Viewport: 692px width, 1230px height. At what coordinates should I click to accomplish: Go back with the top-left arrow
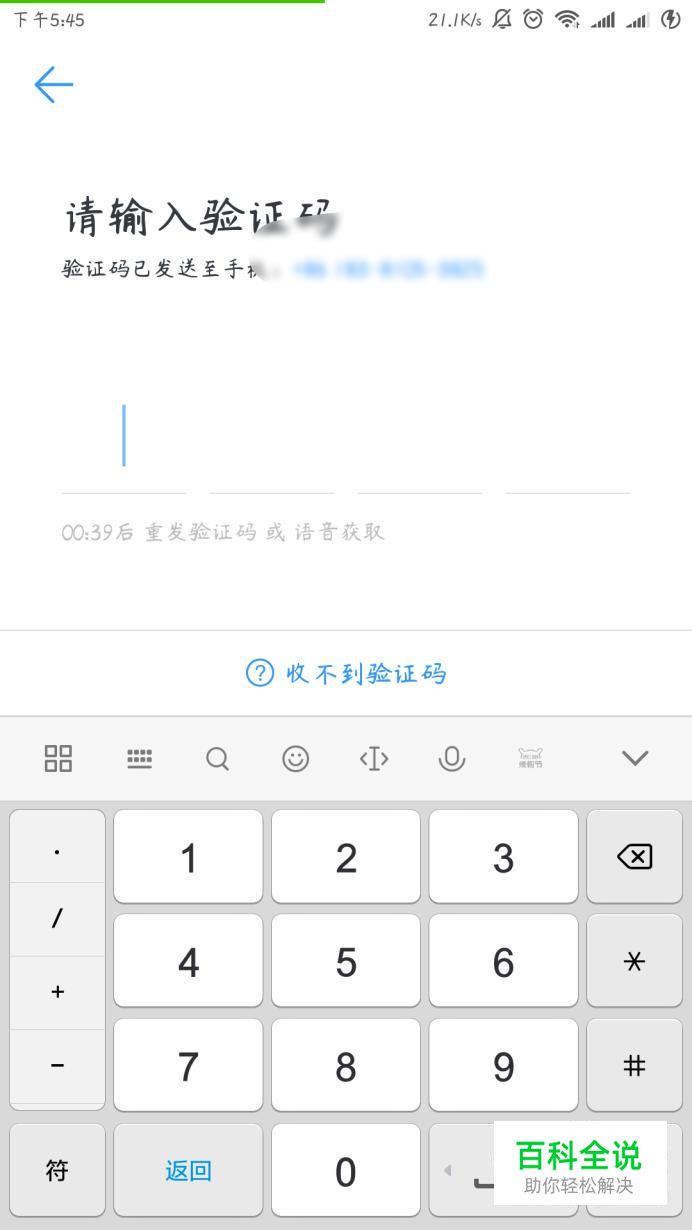point(54,85)
